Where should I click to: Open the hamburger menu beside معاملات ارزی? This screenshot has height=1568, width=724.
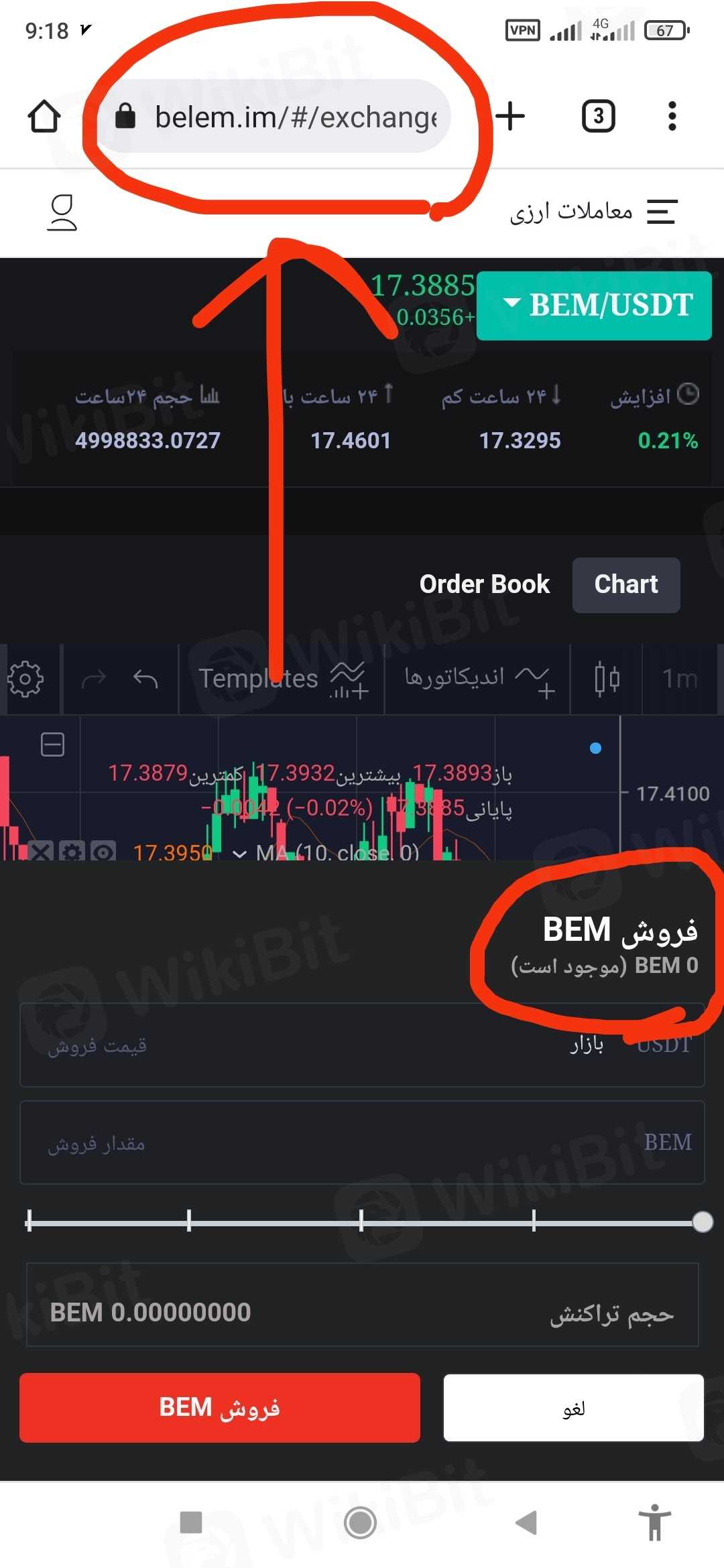662,212
